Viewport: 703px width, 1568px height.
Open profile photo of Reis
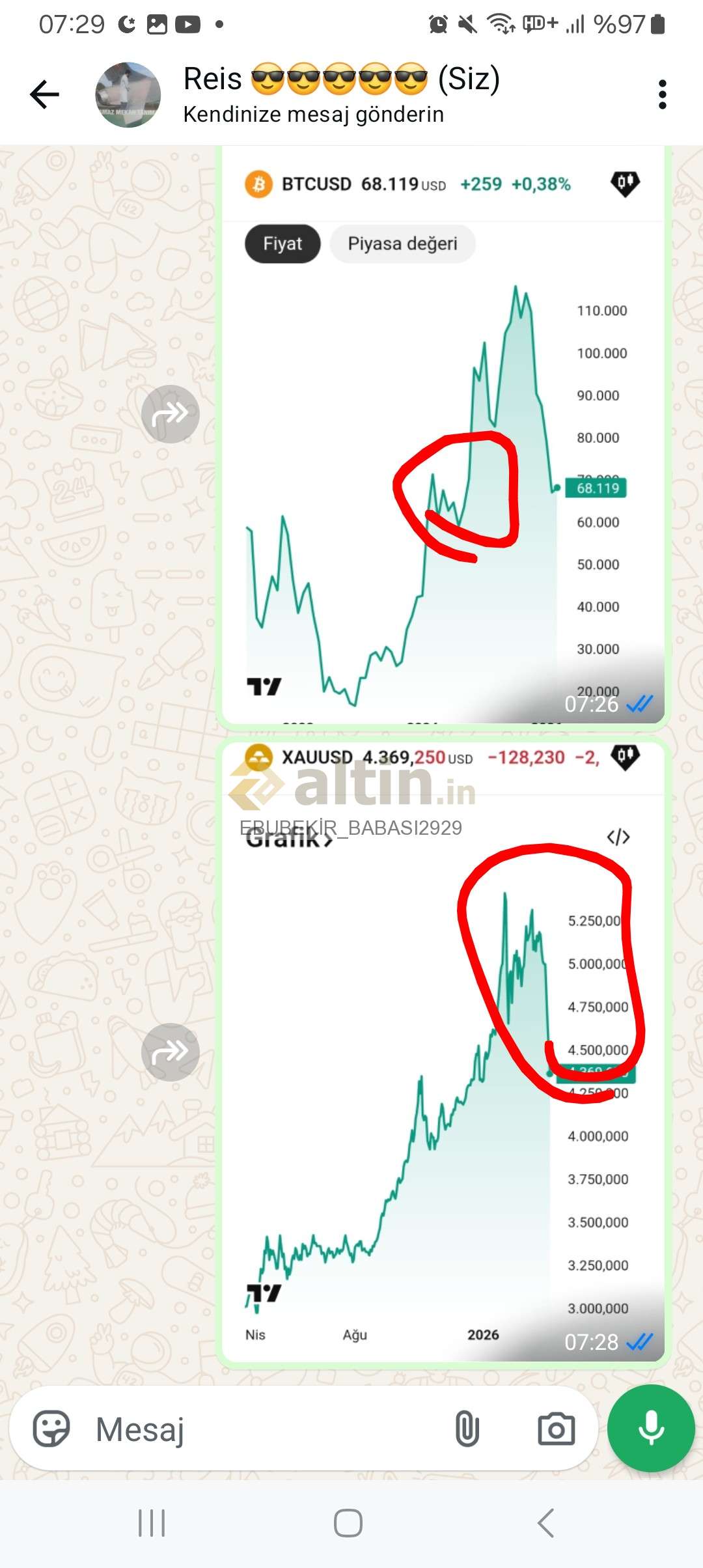[128, 95]
